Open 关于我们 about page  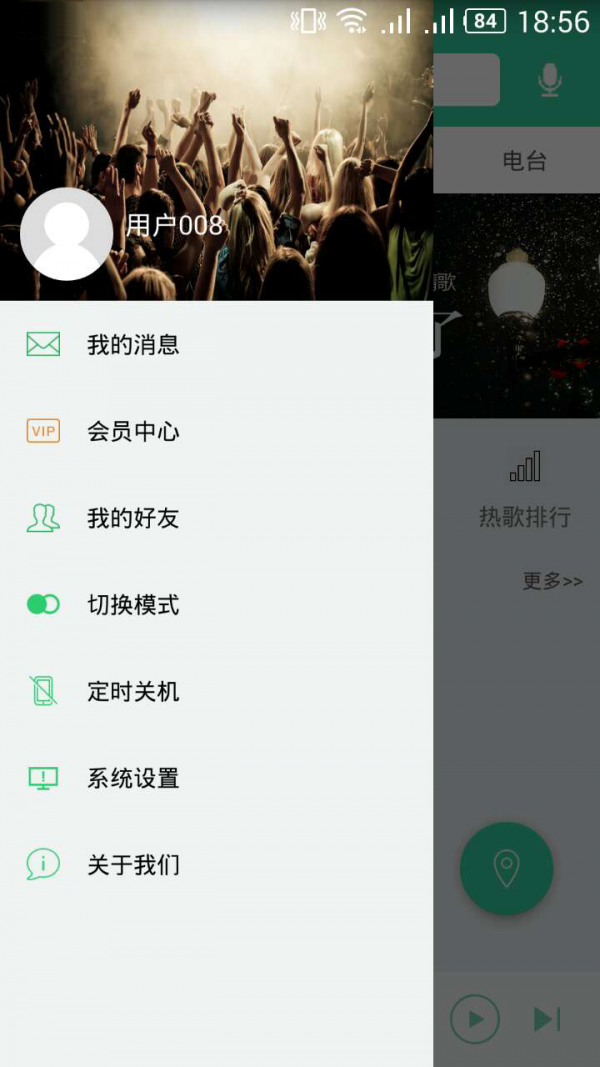click(132, 864)
